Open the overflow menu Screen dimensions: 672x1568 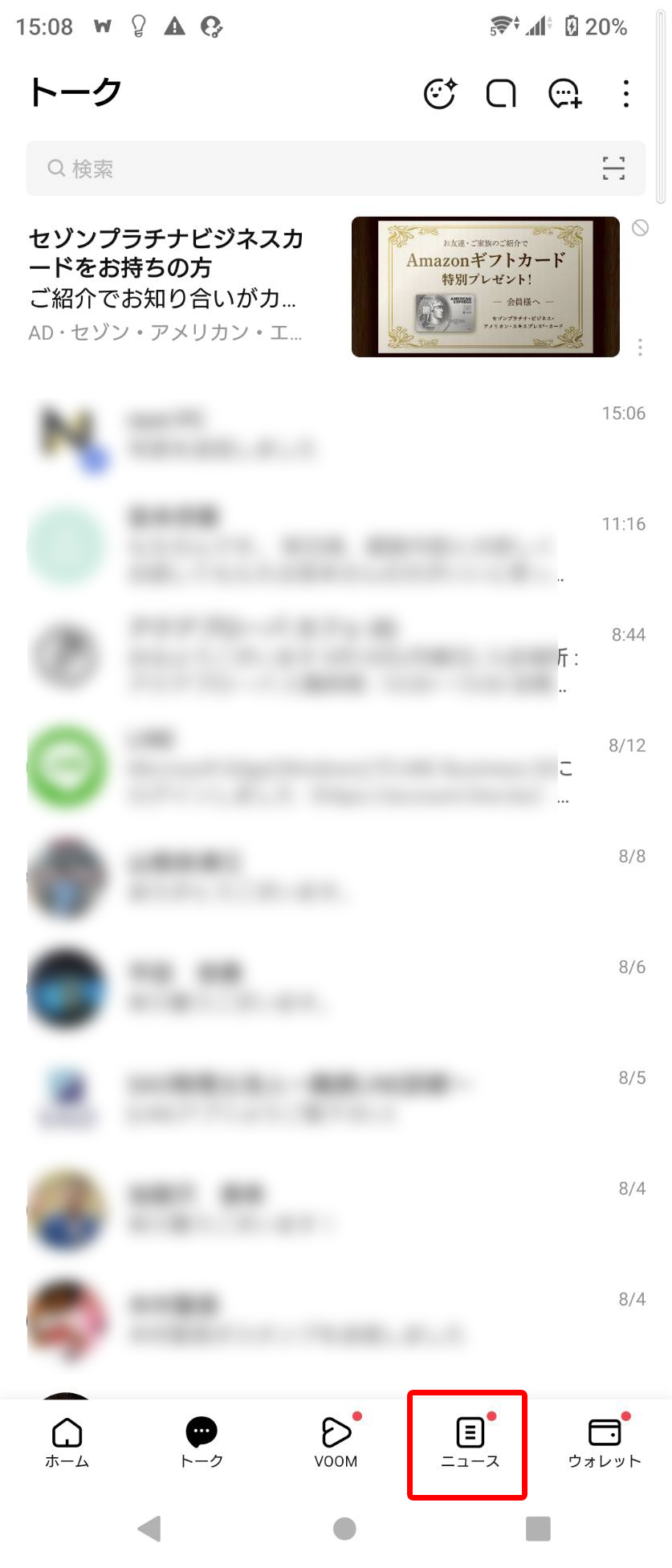coord(626,94)
